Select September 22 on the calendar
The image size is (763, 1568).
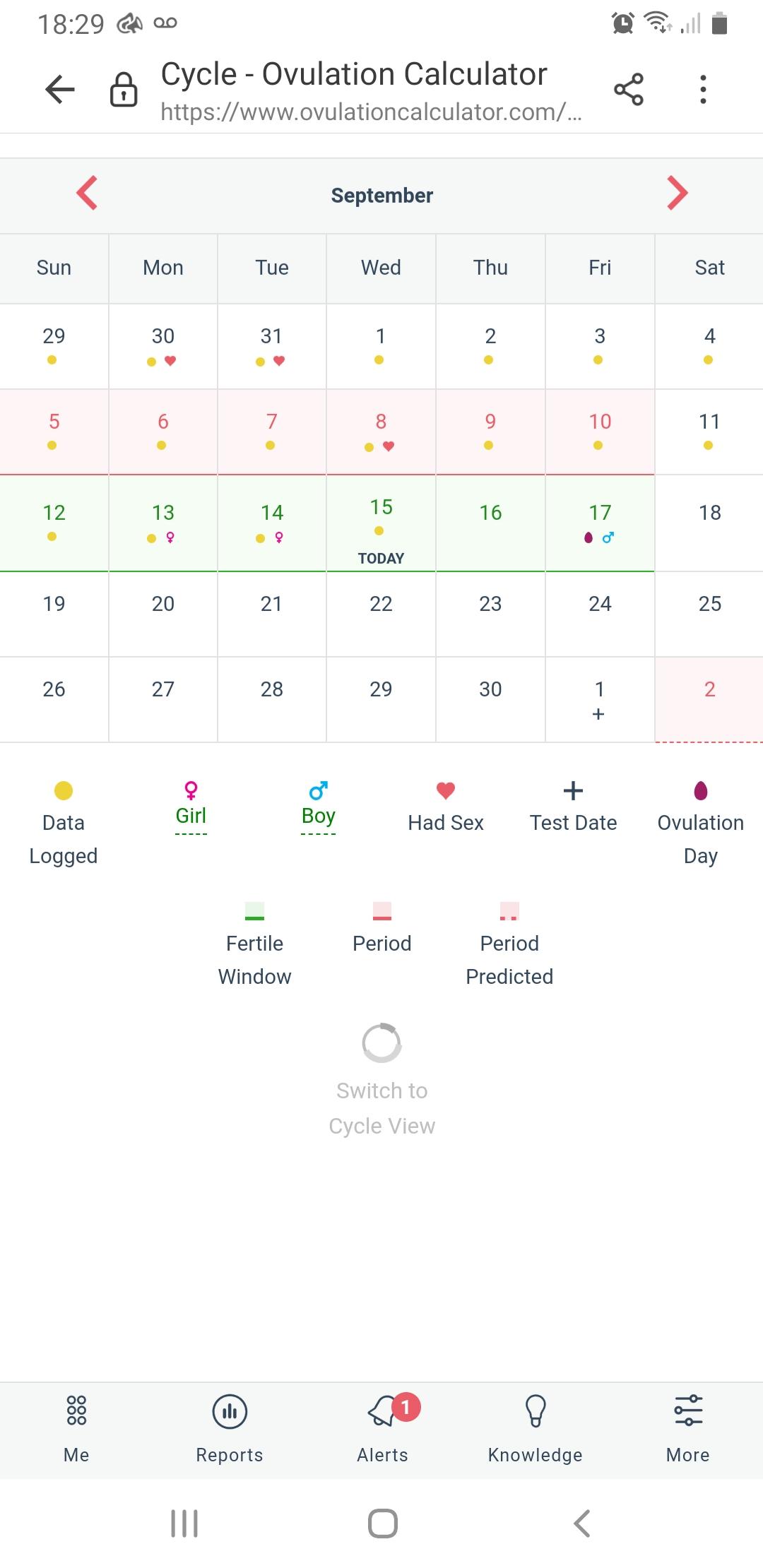pos(381,614)
